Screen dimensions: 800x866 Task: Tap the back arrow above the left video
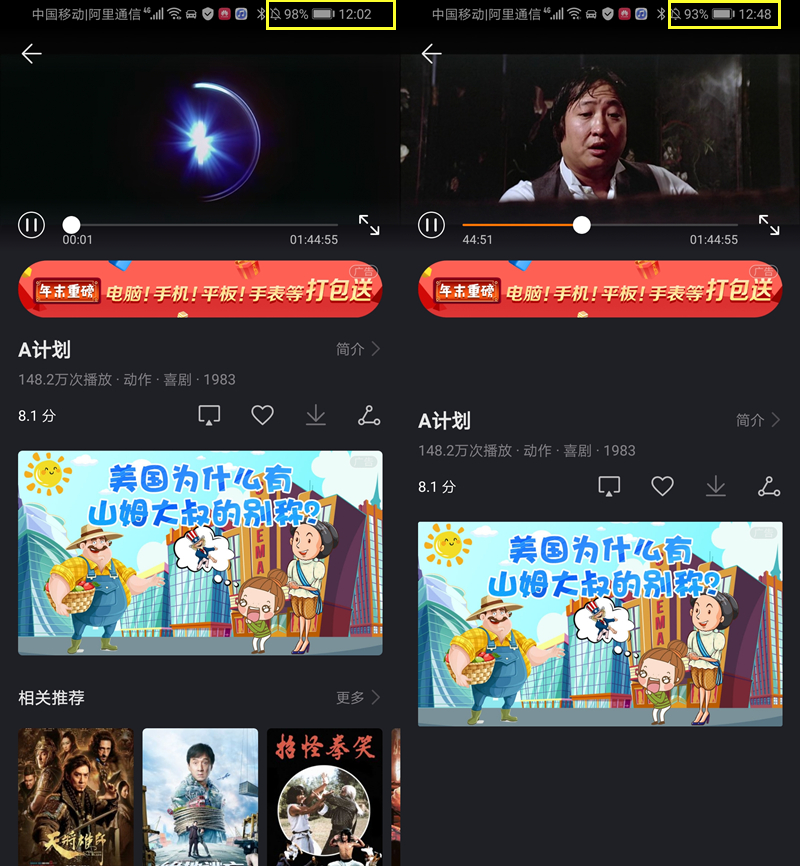pyautogui.click(x=31, y=54)
